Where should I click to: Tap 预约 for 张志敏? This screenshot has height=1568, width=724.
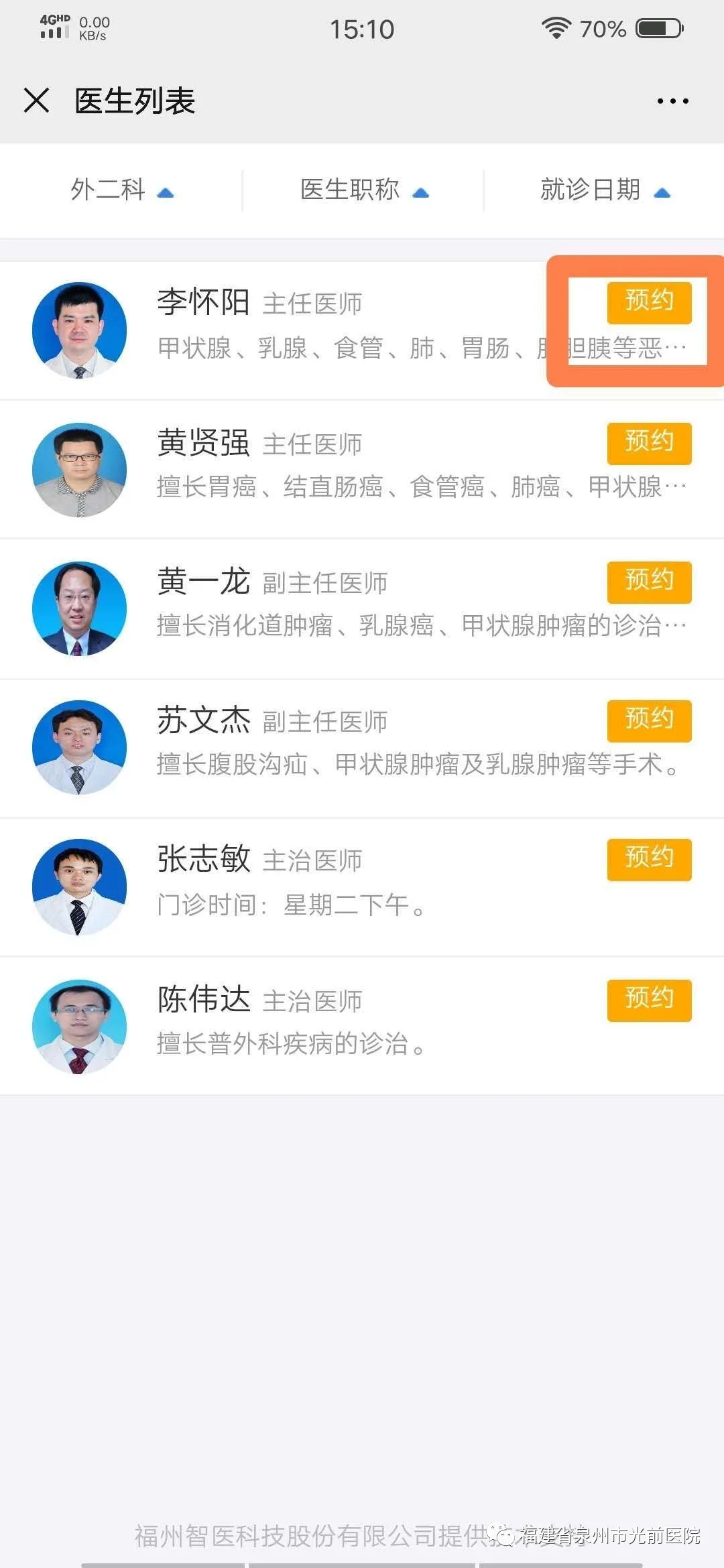648,858
